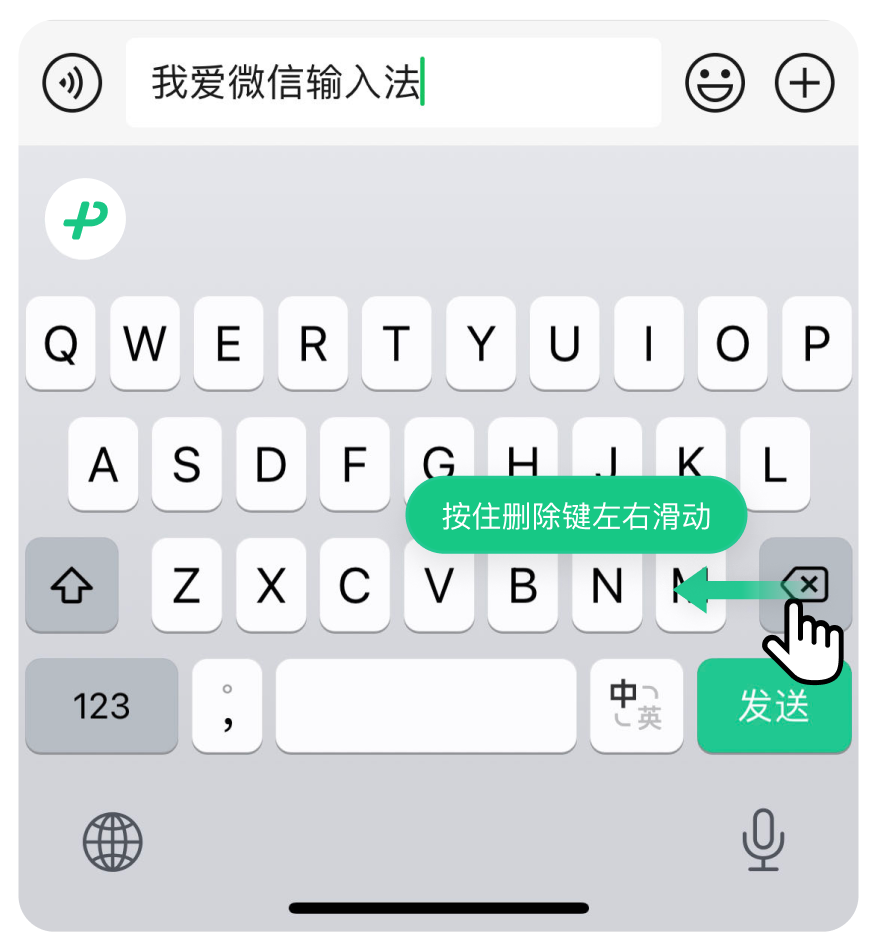Open the emoji picker
The image size is (877, 949).
click(714, 83)
